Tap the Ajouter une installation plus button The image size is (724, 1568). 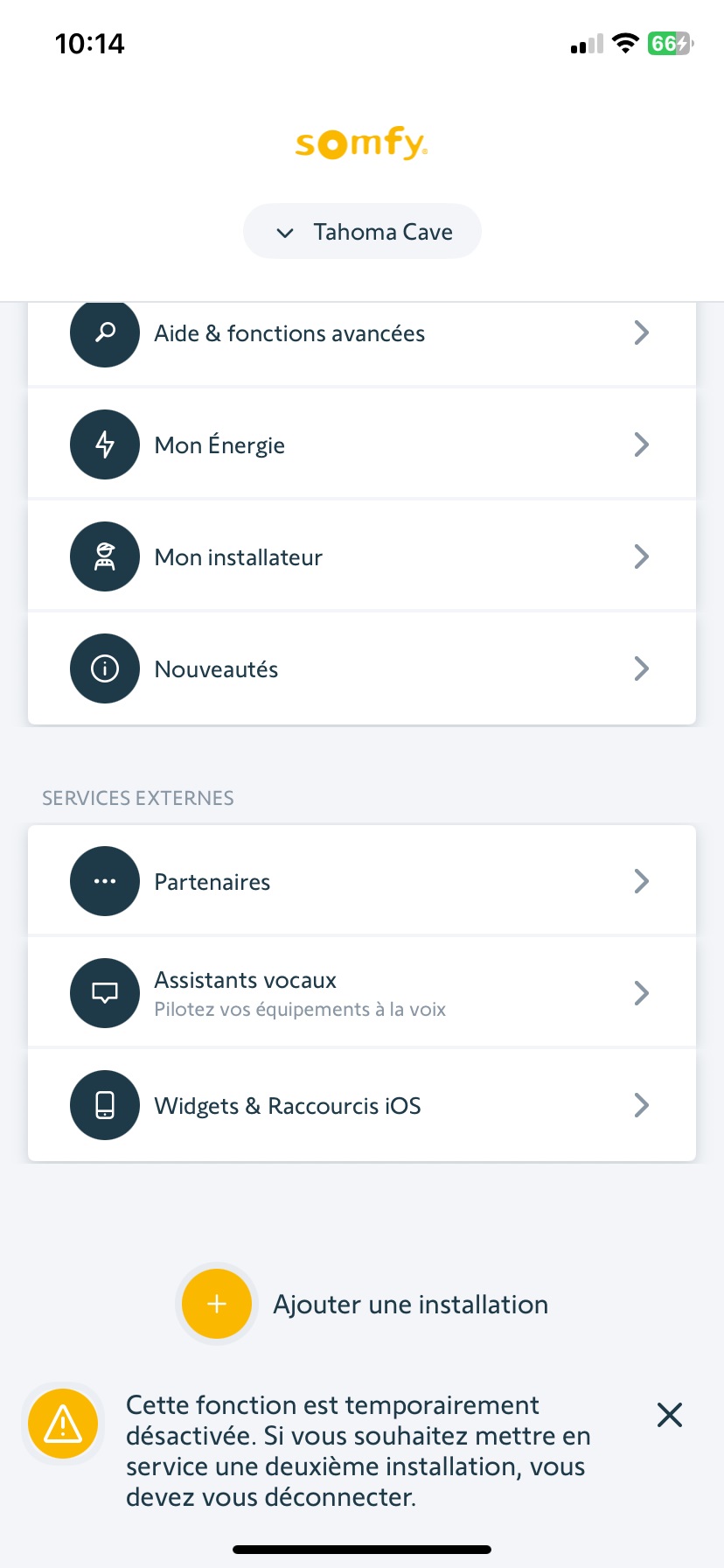[x=217, y=1304]
